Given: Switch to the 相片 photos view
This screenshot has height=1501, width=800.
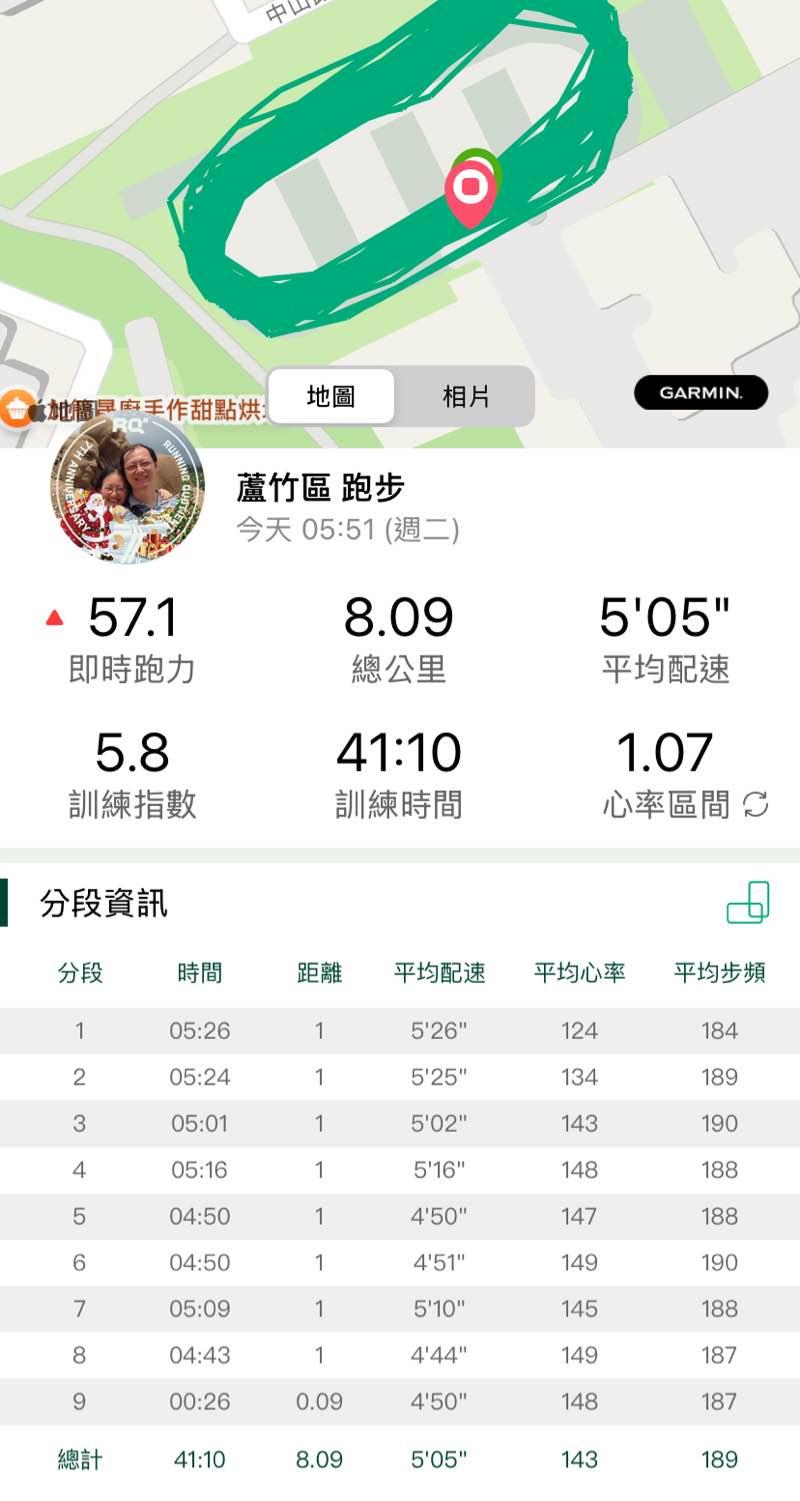Looking at the screenshot, I should pyautogui.click(x=466, y=396).
